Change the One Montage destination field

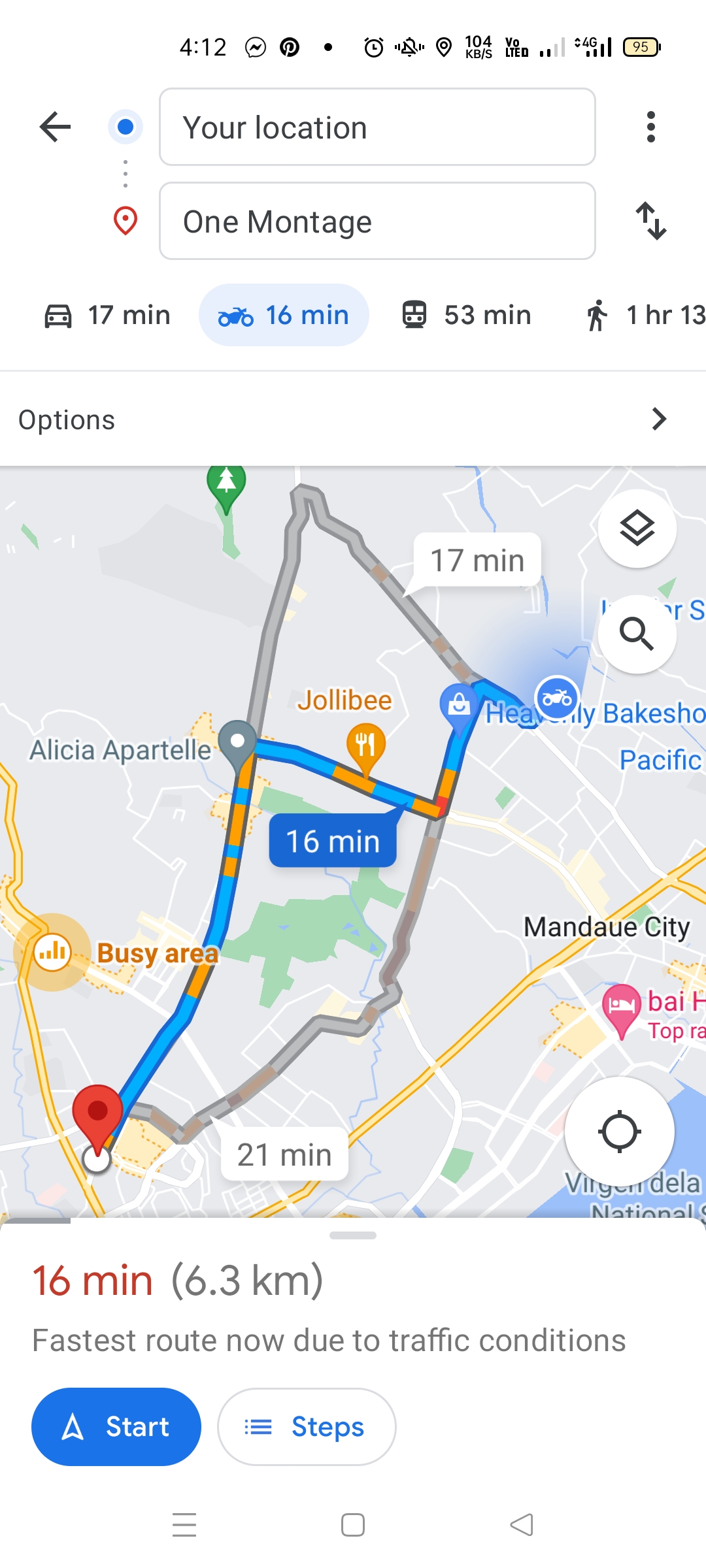[377, 221]
